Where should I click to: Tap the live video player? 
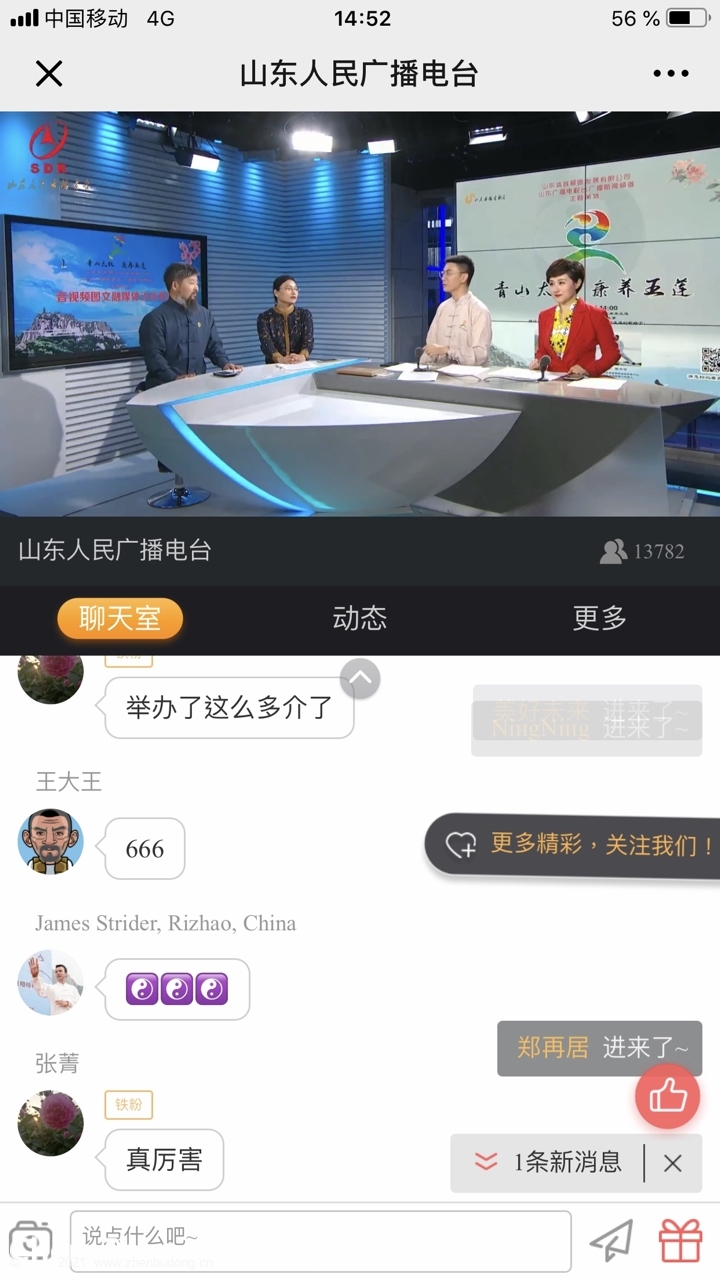click(360, 313)
